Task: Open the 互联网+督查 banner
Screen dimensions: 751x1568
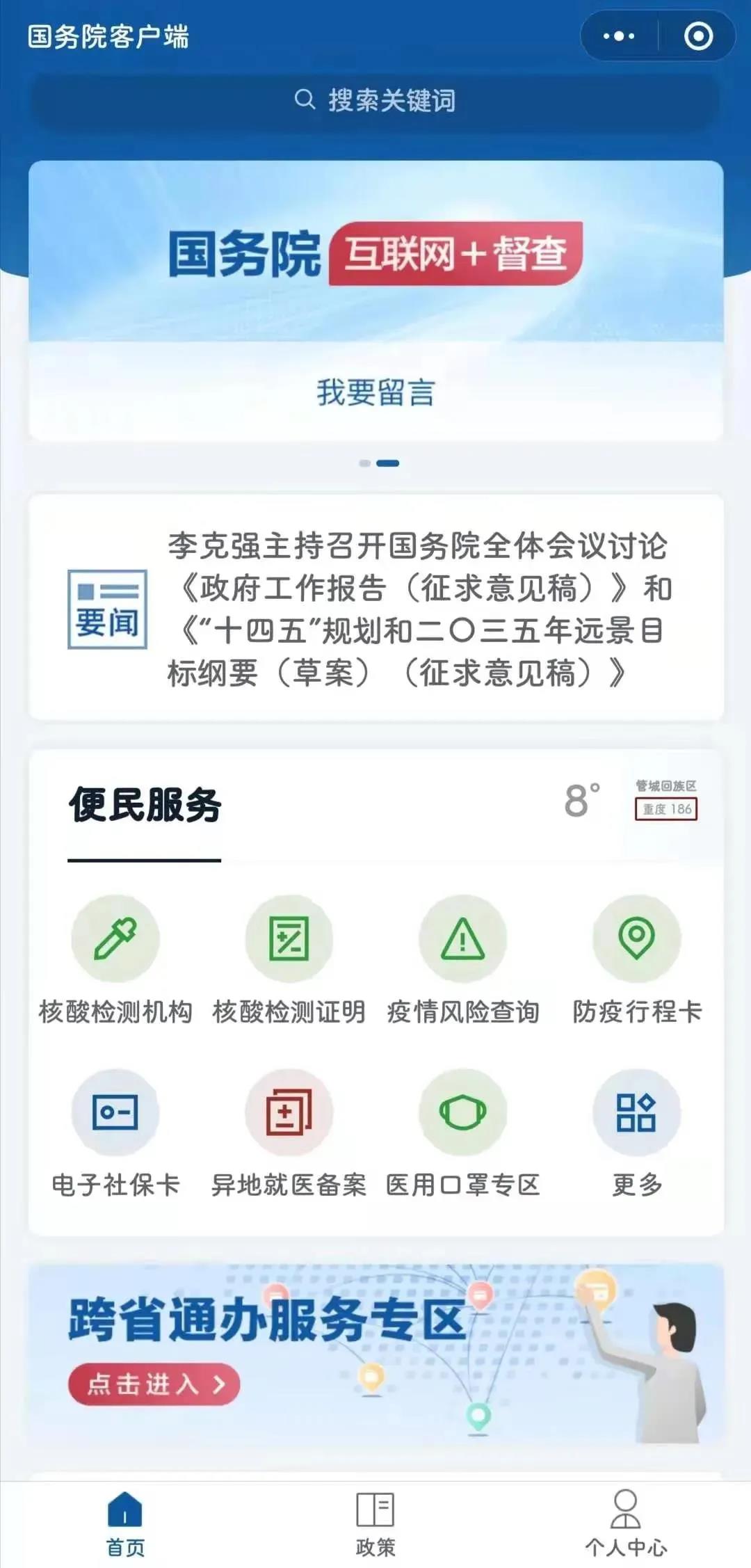Action: 375,253
